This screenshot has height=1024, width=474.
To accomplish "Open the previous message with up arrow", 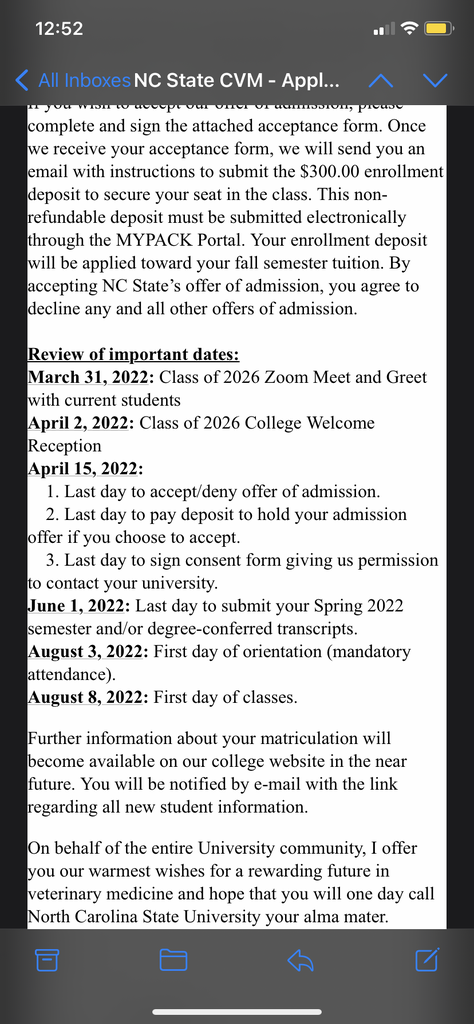I will pos(381,81).
